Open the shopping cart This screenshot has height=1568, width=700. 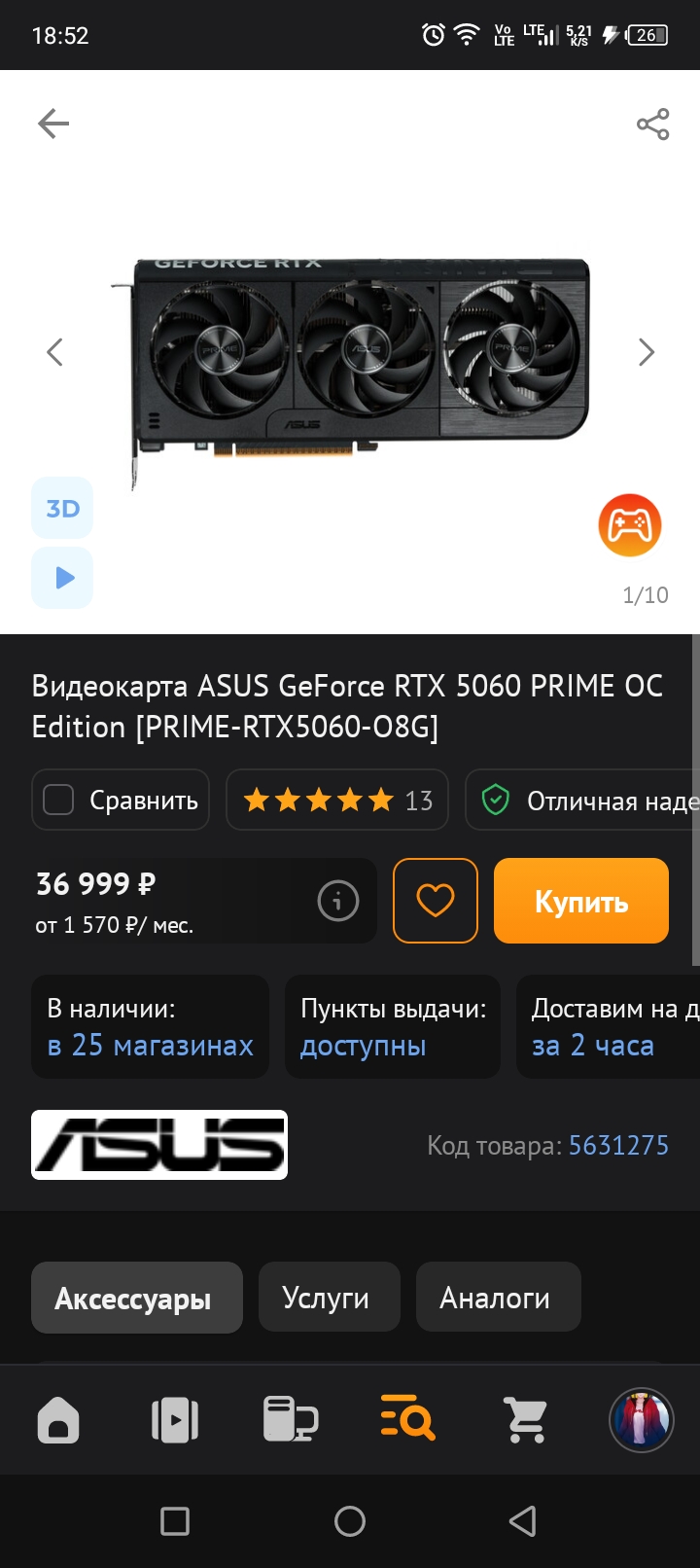click(525, 1420)
